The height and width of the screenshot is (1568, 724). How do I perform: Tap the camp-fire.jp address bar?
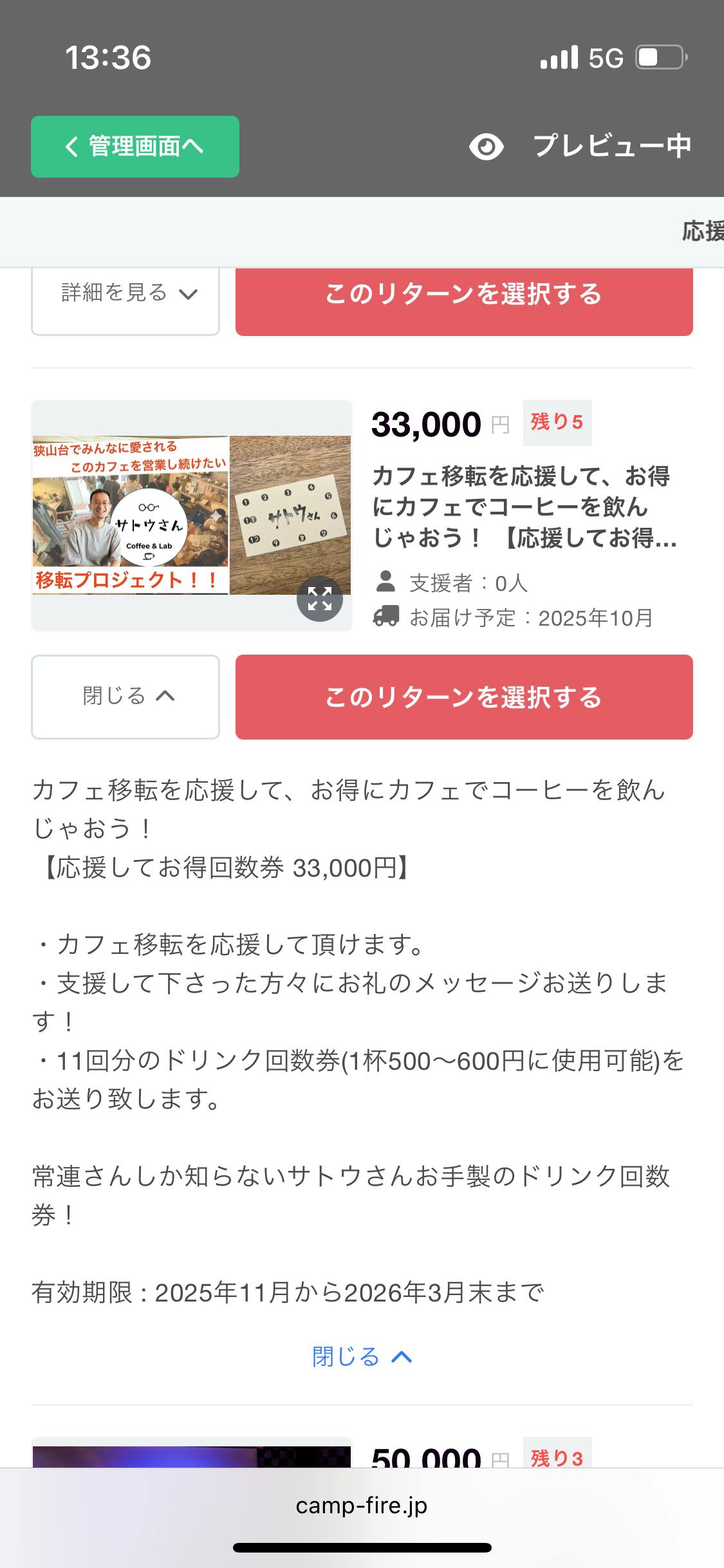[362, 1506]
